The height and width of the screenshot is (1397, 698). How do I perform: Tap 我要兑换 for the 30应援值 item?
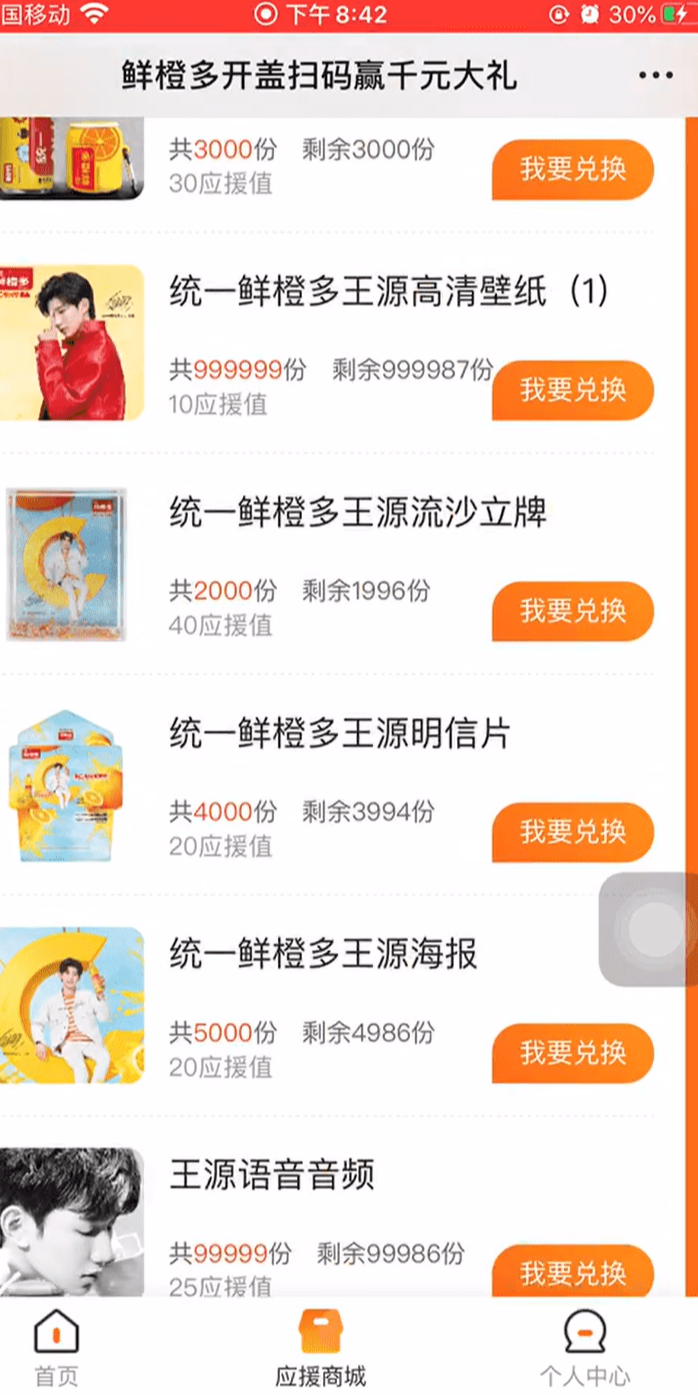click(572, 169)
